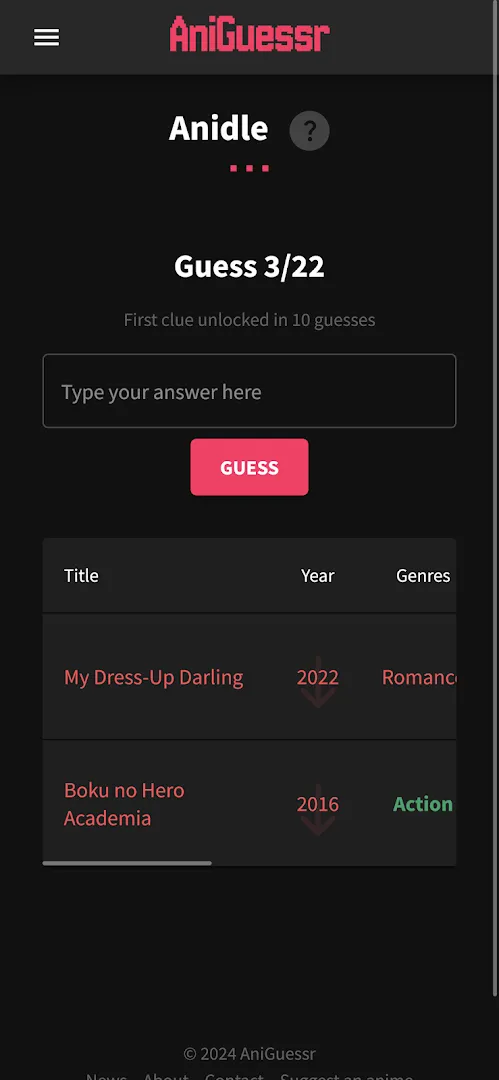Screen dimensions: 499x1080
Task: Open the News footer link
Action: tap(106, 1077)
